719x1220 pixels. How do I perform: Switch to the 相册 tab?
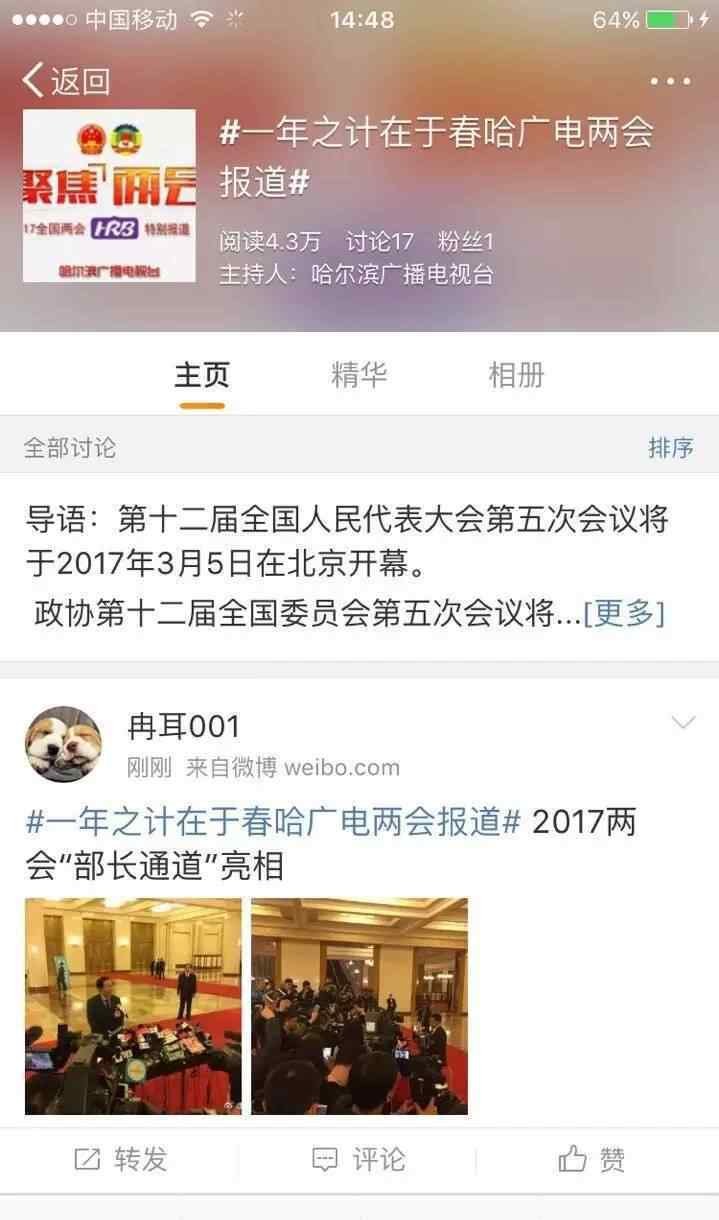coord(516,375)
